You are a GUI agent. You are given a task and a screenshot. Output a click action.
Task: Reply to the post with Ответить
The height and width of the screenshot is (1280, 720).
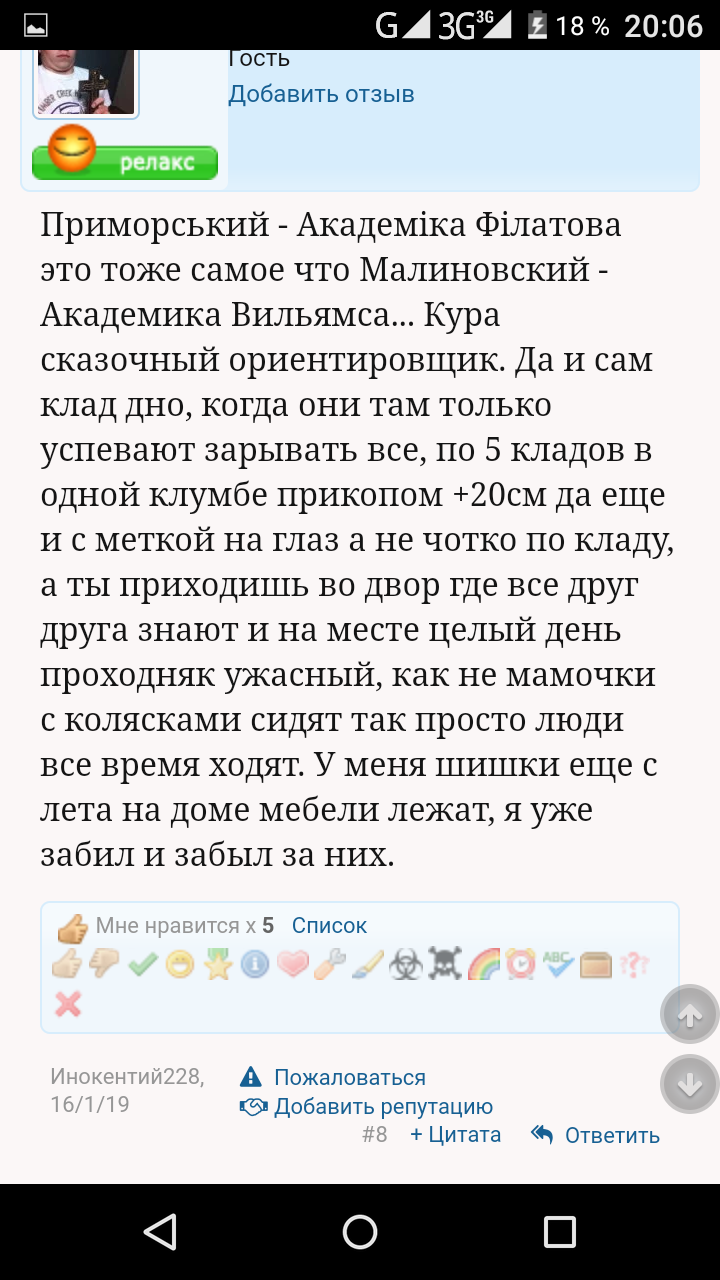[x=595, y=1135]
